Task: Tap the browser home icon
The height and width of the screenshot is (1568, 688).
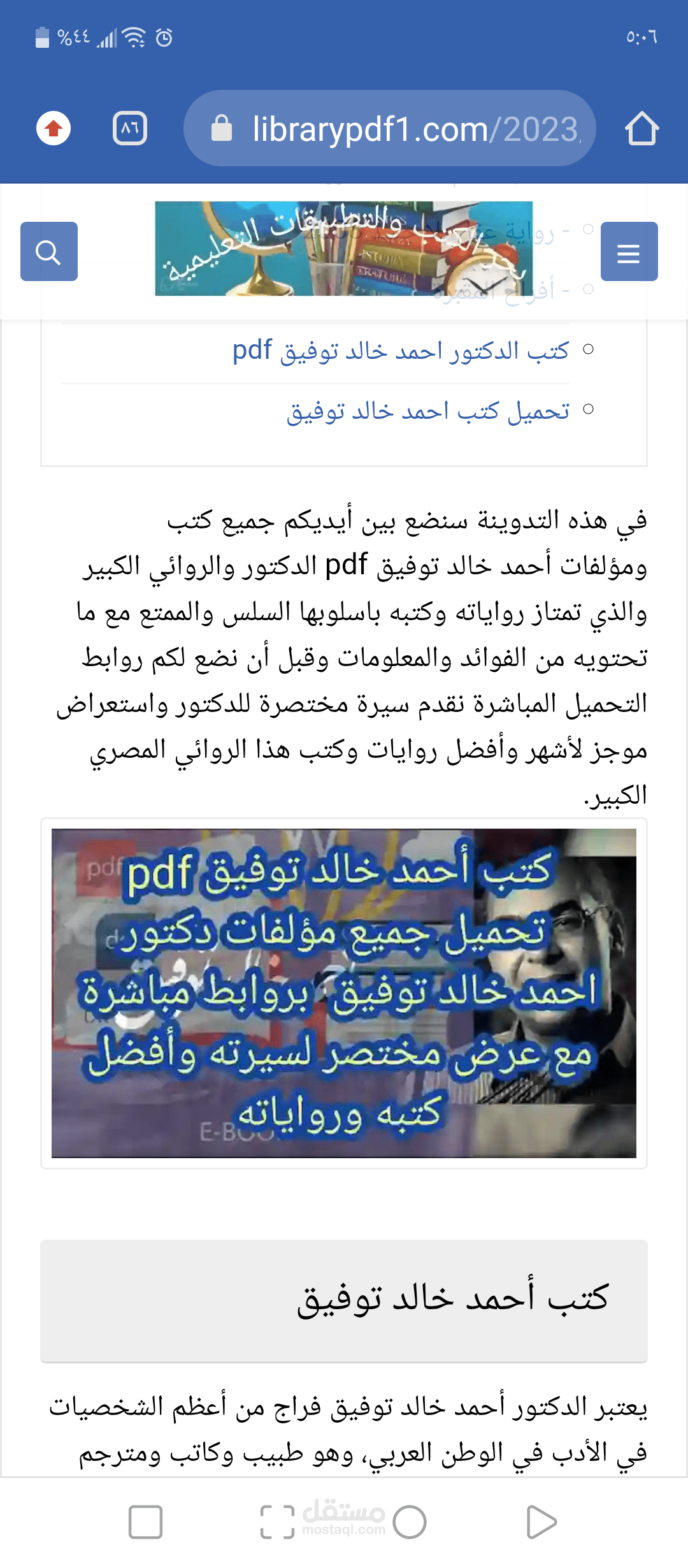Action: (641, 128)
